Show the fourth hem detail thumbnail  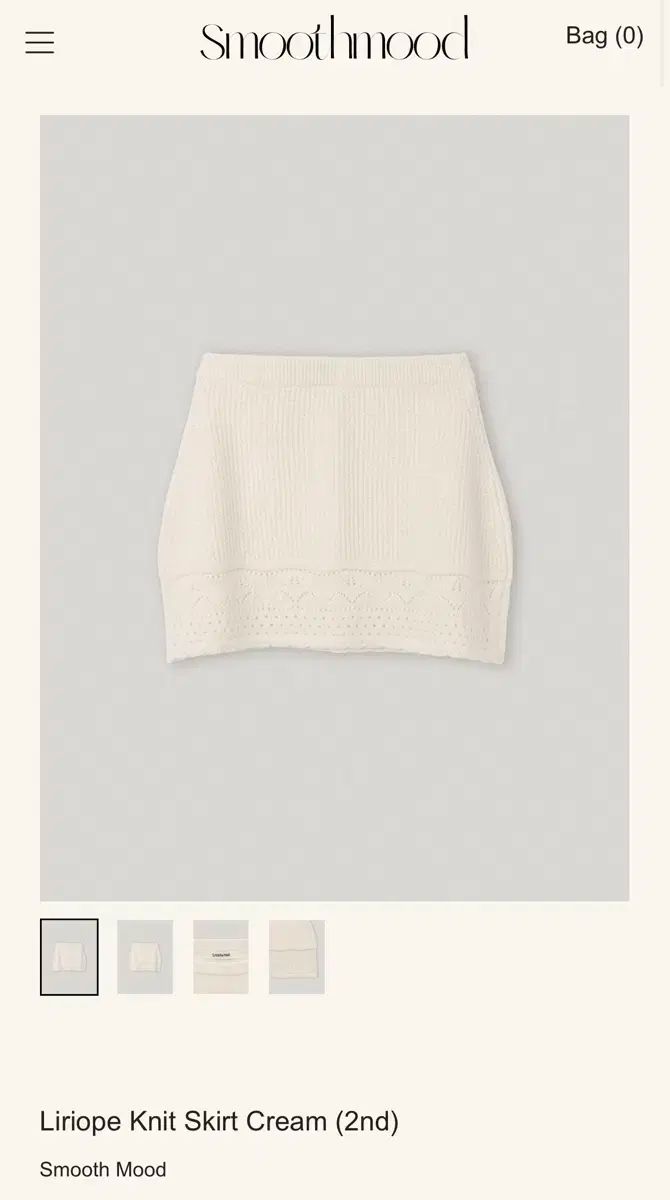click(x=297, y=957)
